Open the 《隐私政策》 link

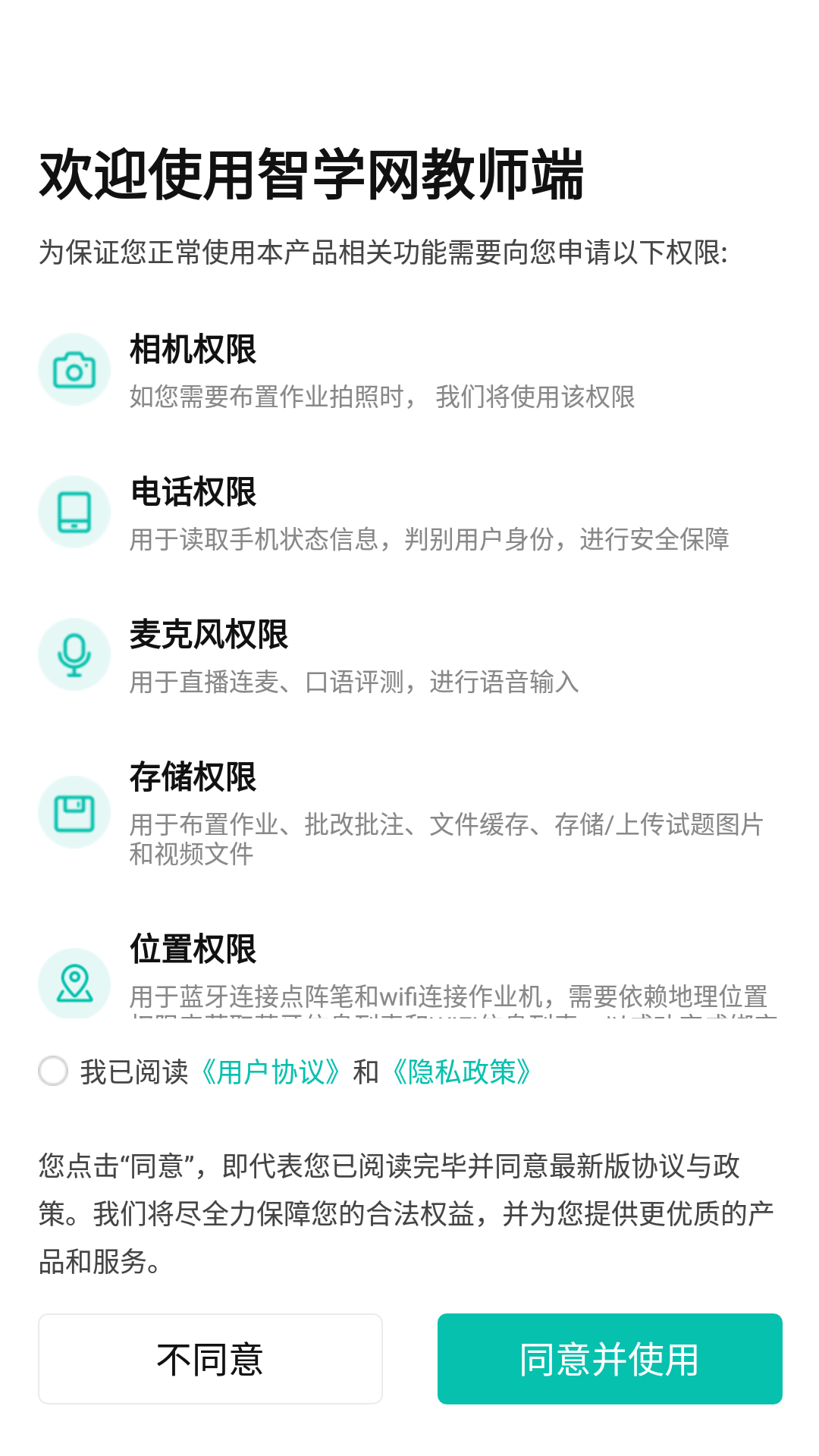[462, 1072]
